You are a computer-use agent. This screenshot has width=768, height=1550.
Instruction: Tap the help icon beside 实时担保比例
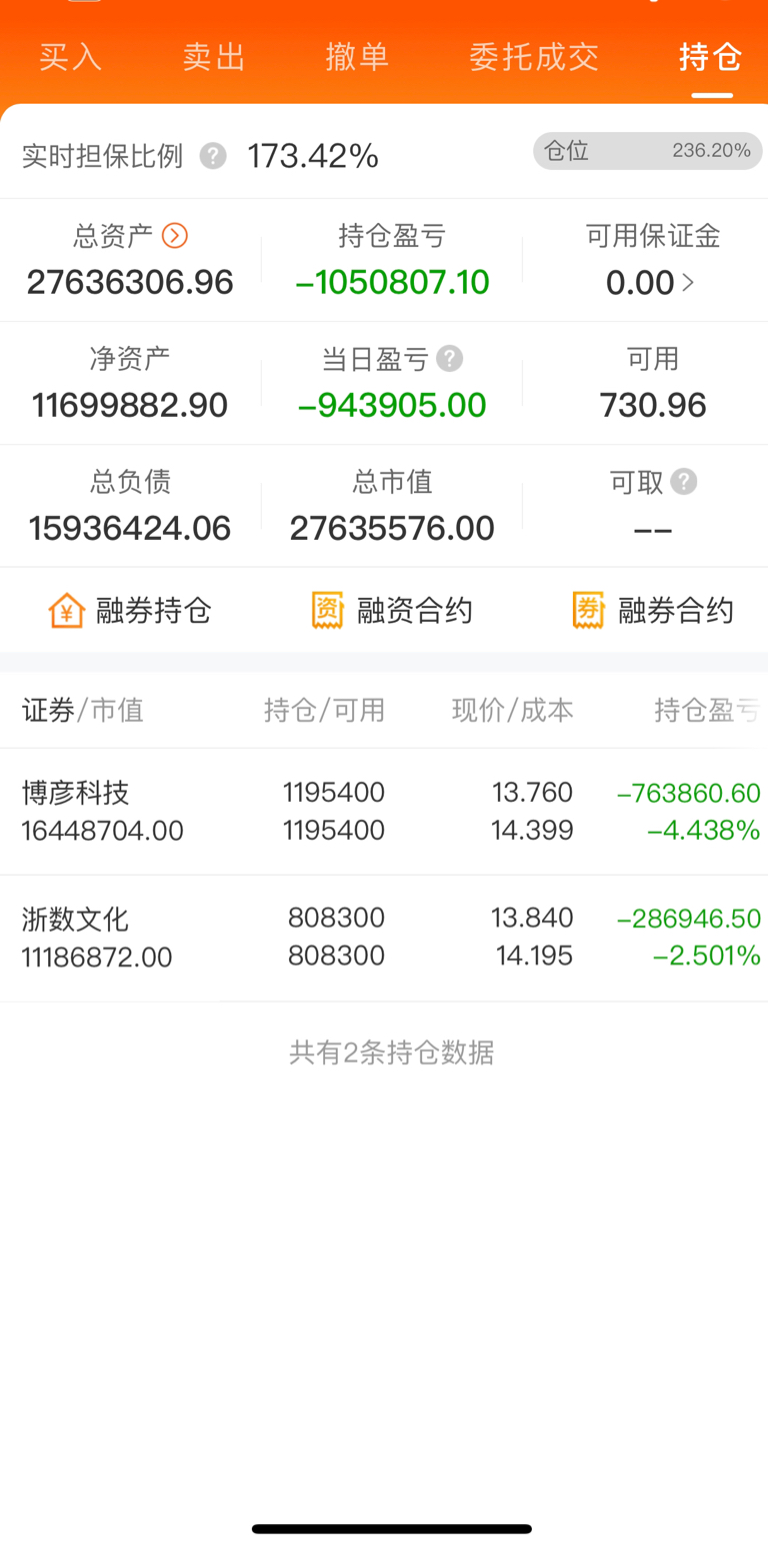[213, 156]
